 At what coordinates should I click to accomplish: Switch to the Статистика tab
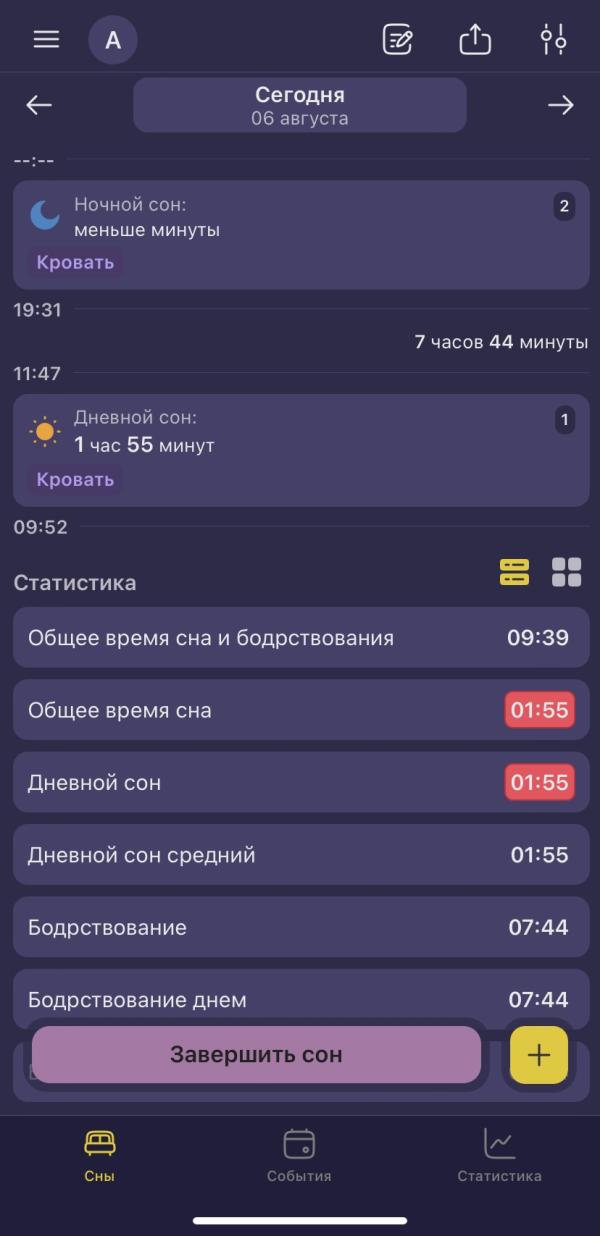pos(499,1156)
